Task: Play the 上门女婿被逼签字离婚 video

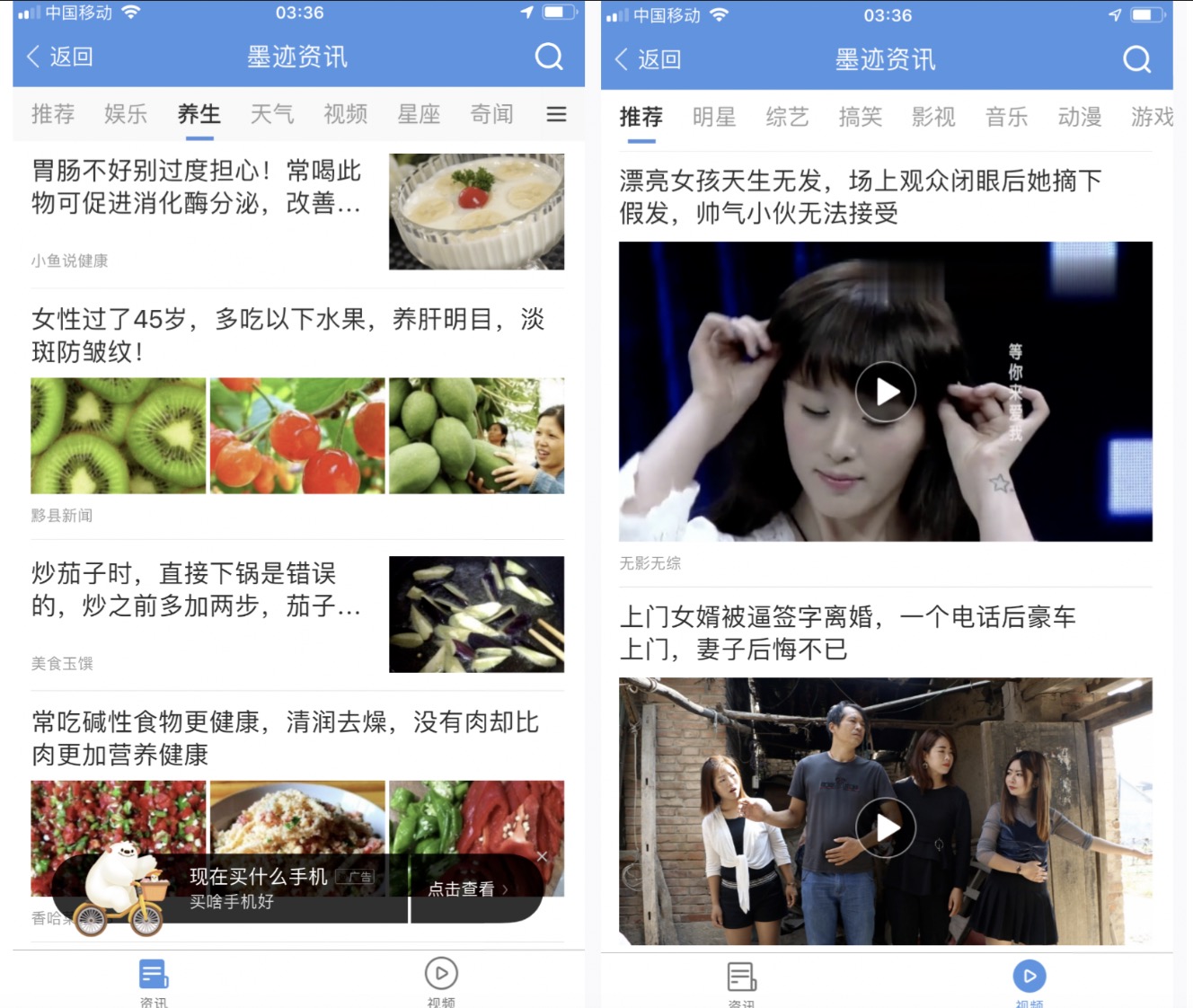Action: pos(885,827)
